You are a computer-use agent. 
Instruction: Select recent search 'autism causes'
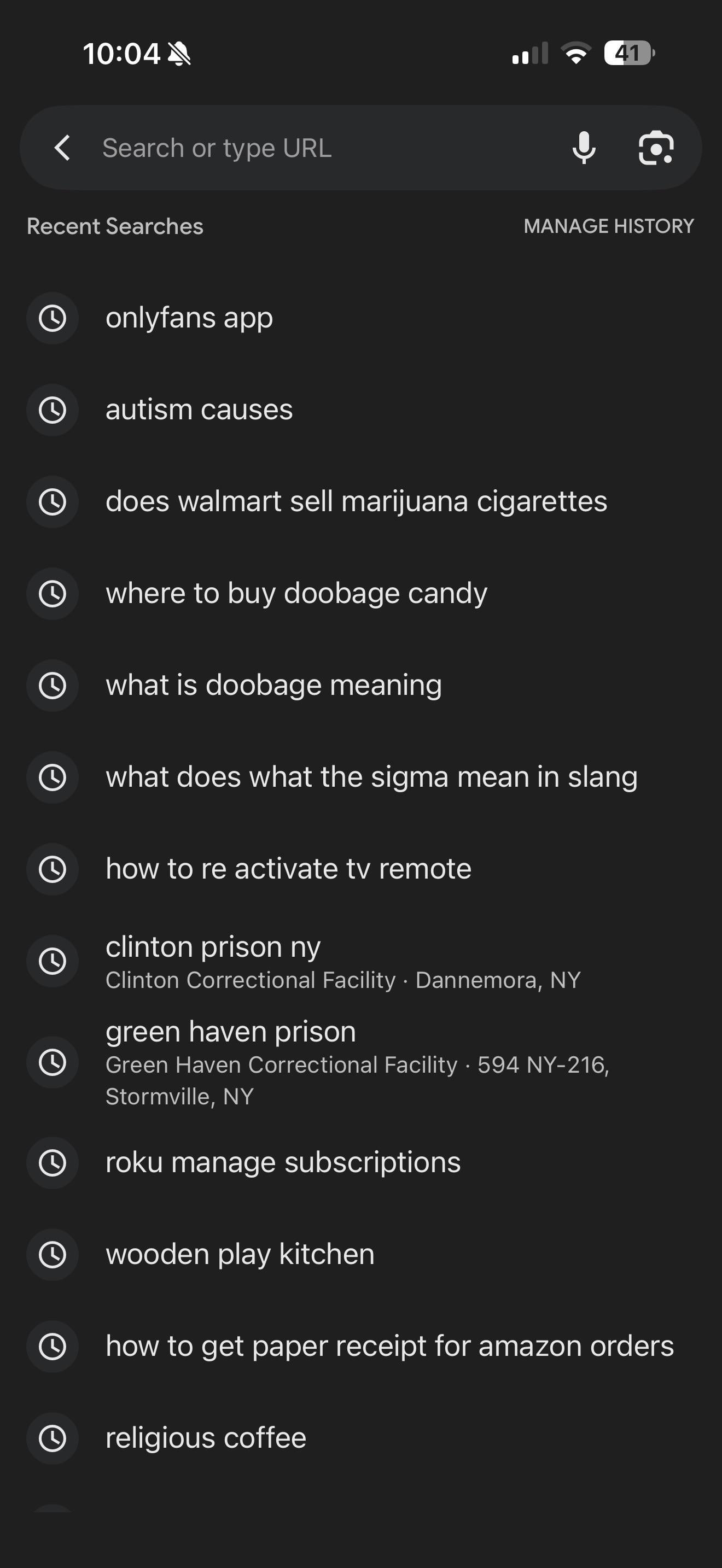(361, 409)
